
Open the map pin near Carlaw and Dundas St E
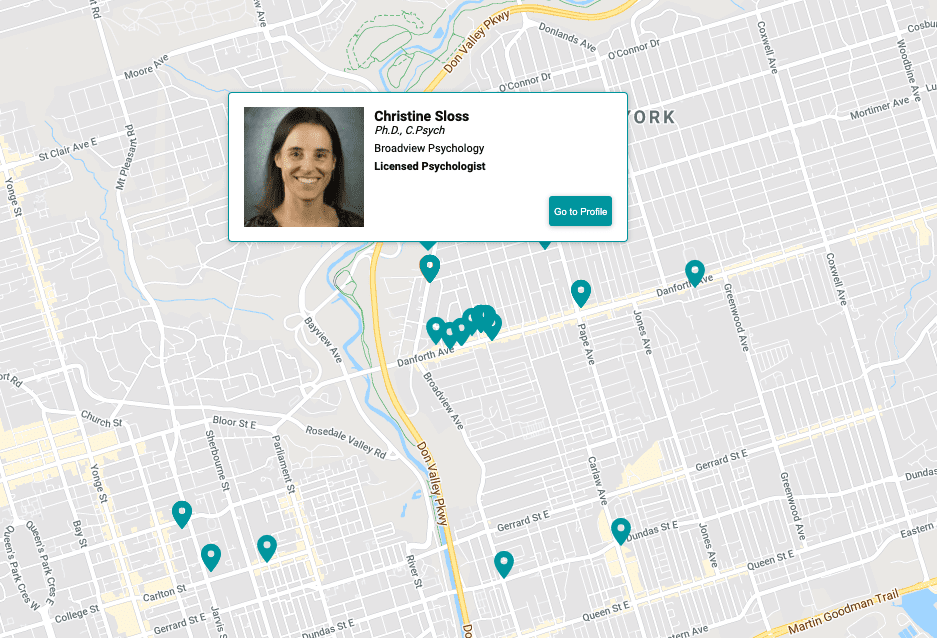pos(621,530)
